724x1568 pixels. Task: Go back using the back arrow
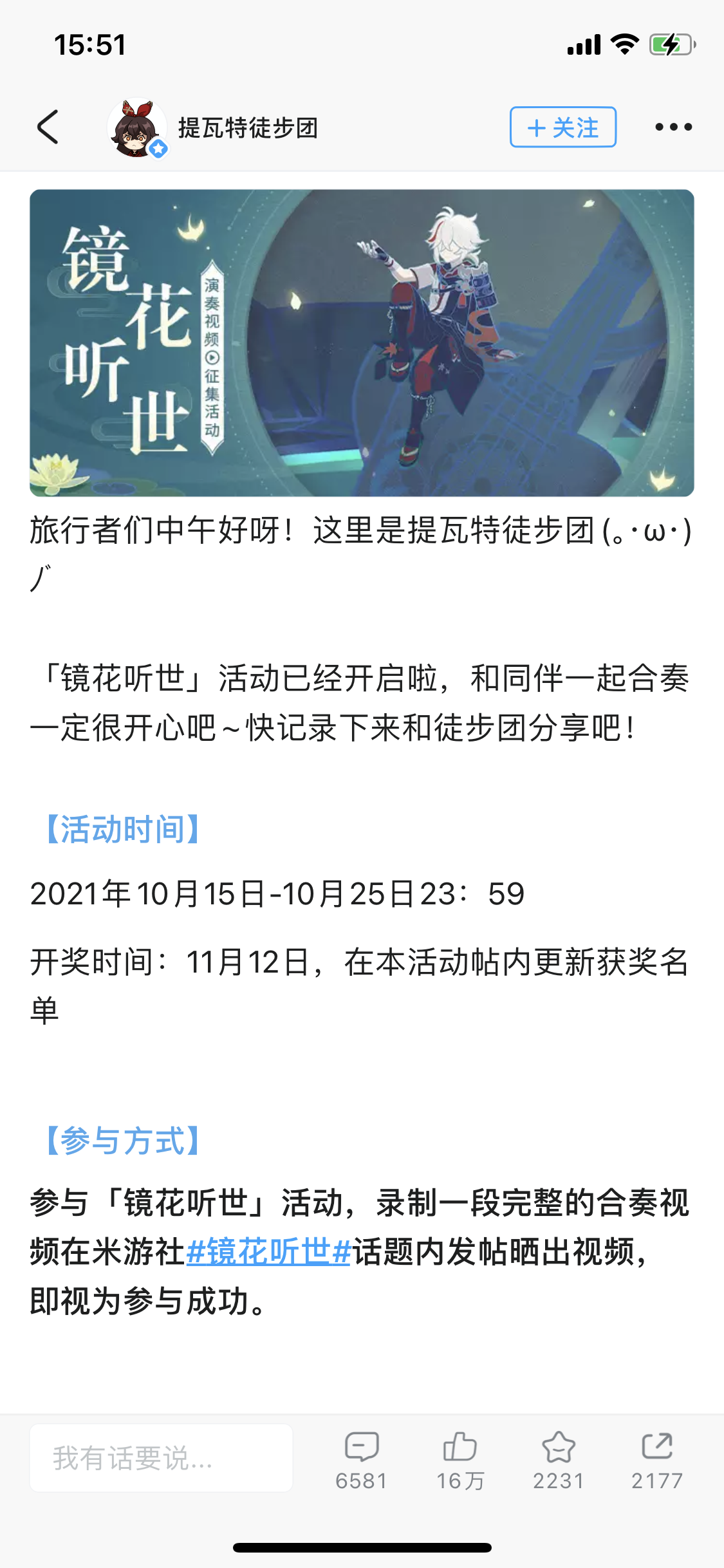[48, 127]
